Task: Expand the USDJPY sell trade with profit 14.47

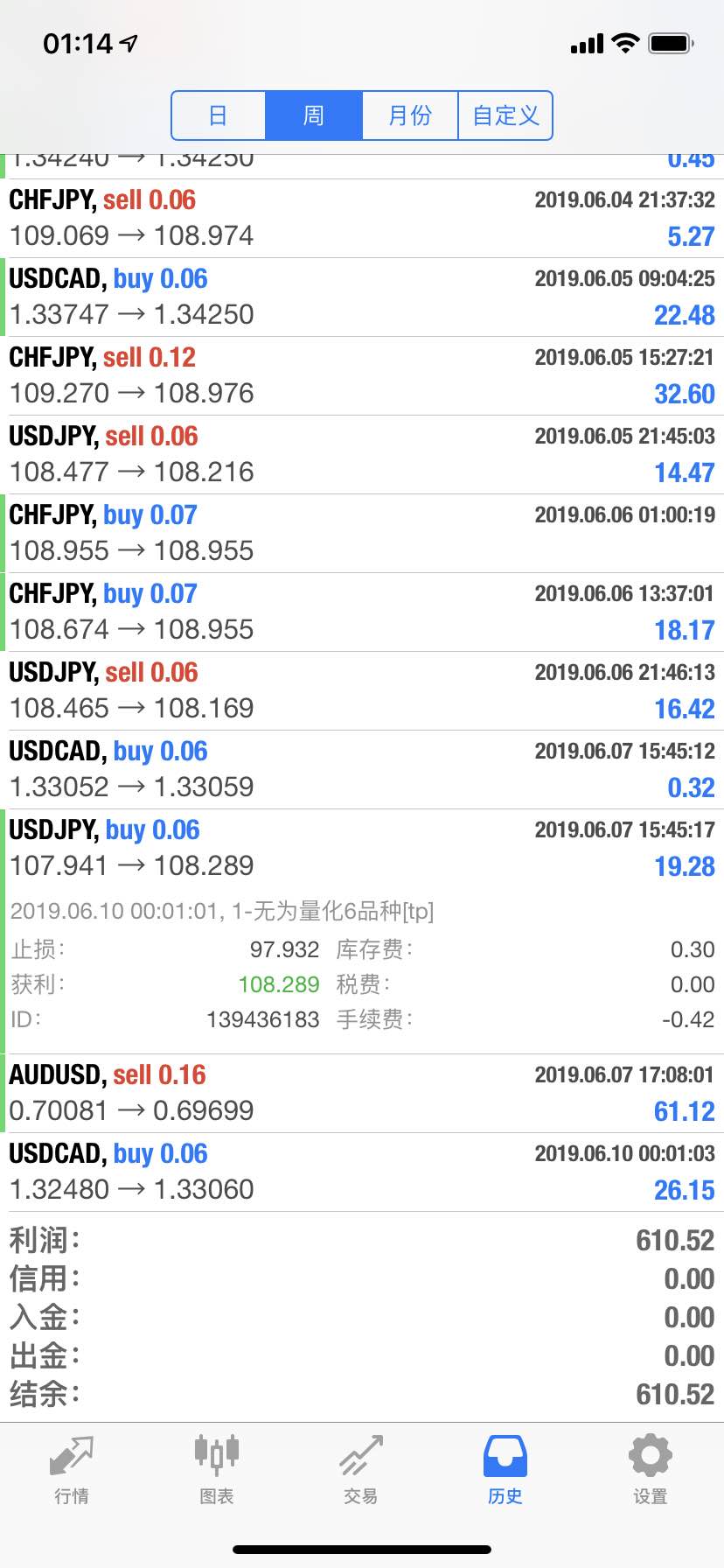Action: tap(362, 455)
